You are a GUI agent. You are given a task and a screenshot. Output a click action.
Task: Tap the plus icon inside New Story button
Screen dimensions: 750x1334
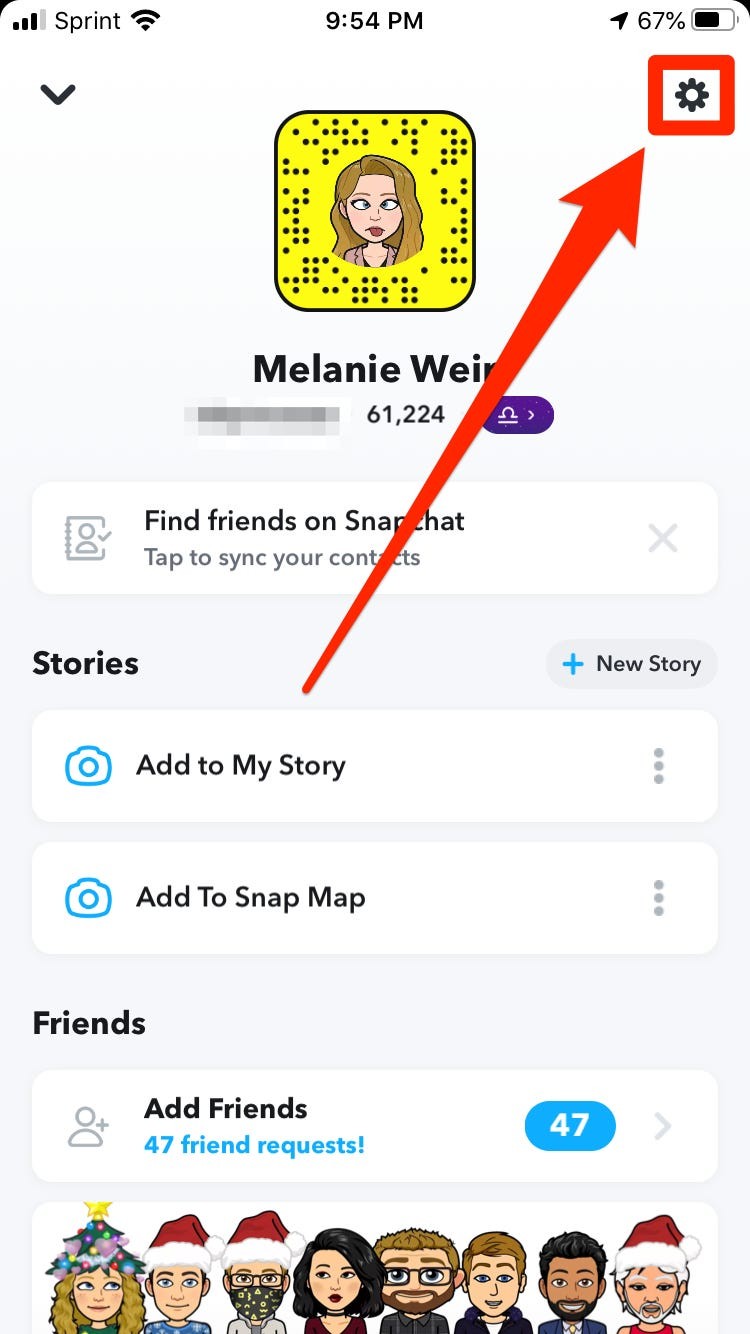[573, 663]
